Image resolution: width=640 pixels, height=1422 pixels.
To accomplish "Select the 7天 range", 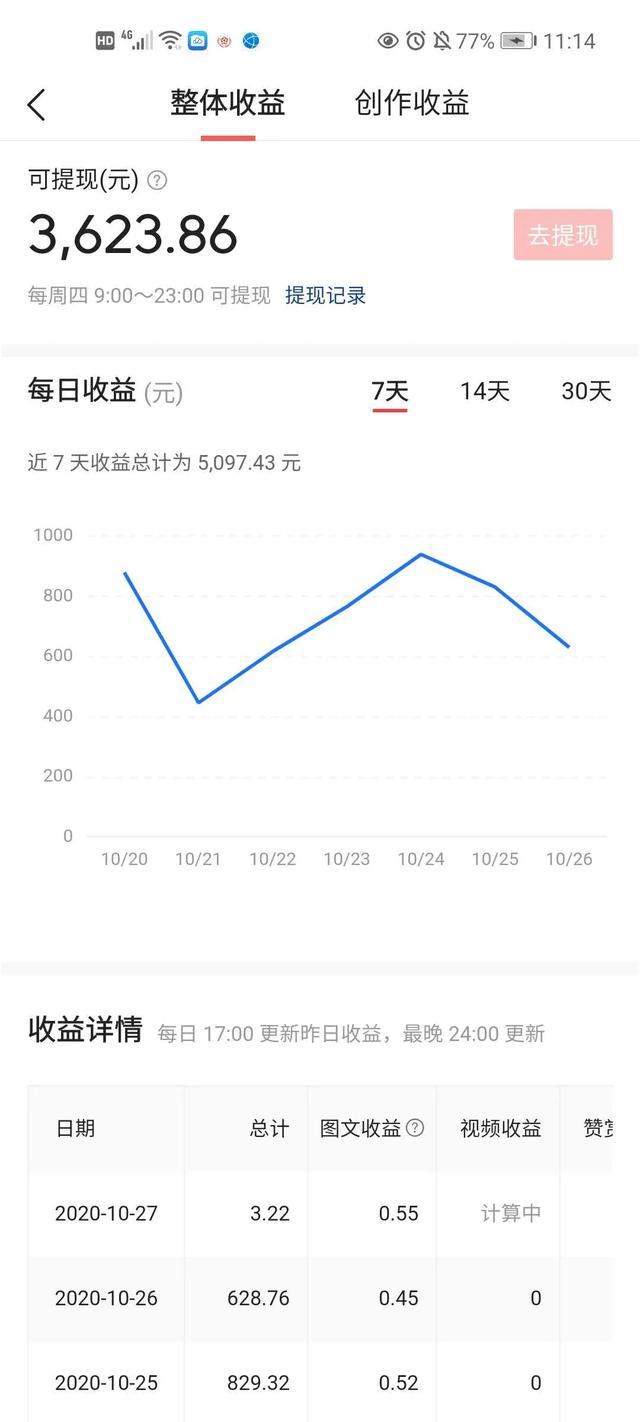I will 390,391.
